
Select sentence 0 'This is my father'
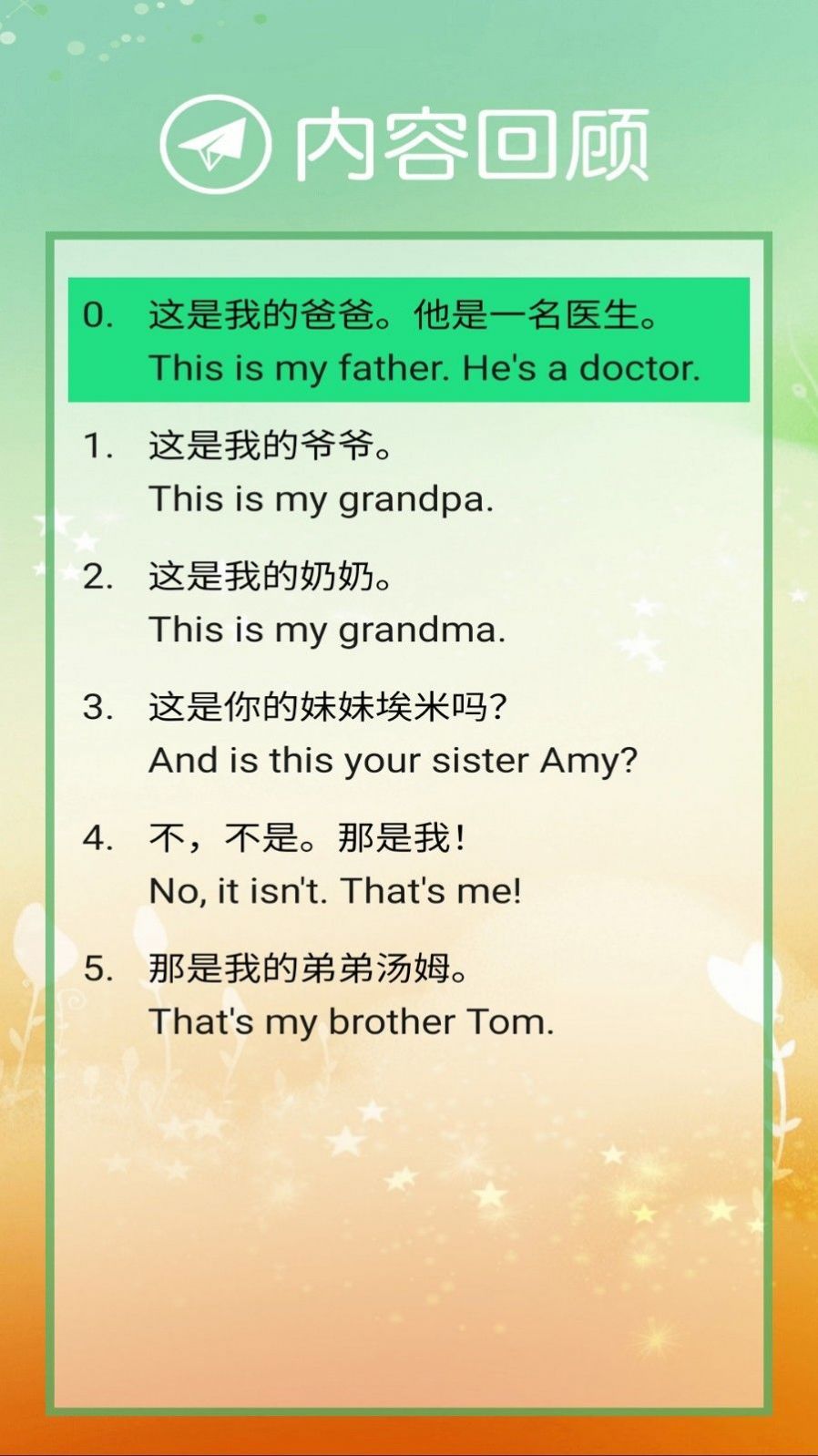pos(408,341)
